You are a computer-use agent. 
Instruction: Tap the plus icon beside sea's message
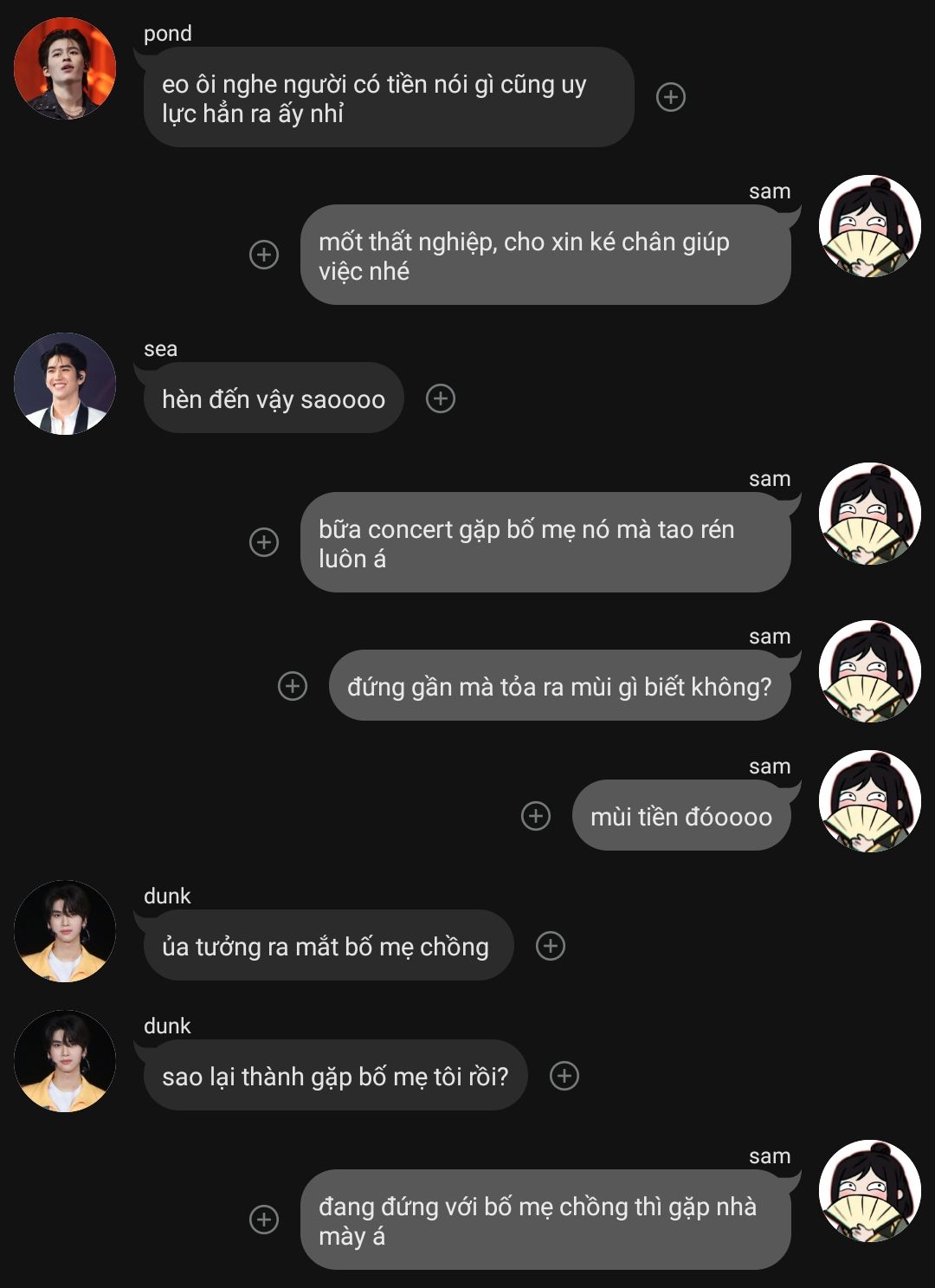tap(441, 398)
